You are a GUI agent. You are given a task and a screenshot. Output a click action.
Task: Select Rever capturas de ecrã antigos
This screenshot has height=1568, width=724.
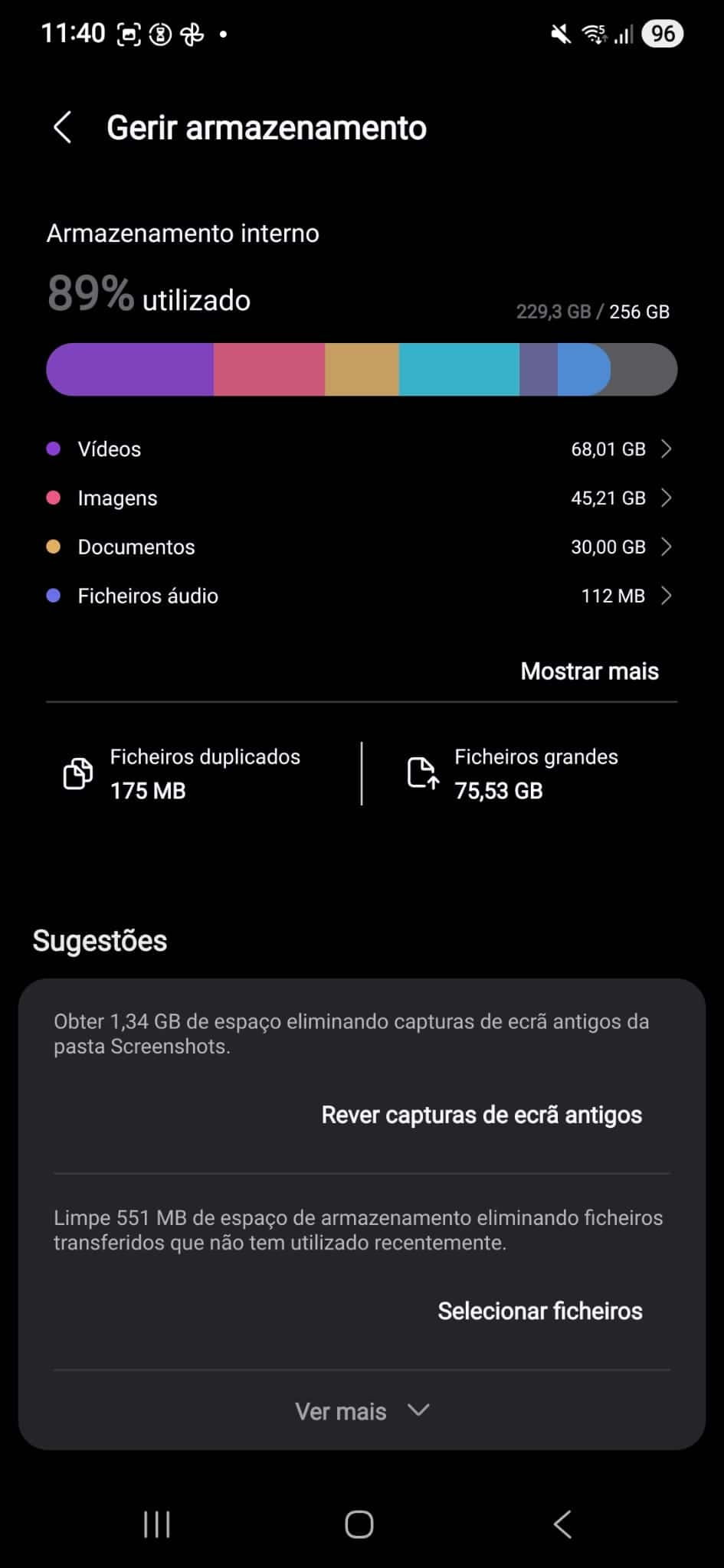(x=481, y=1115)
